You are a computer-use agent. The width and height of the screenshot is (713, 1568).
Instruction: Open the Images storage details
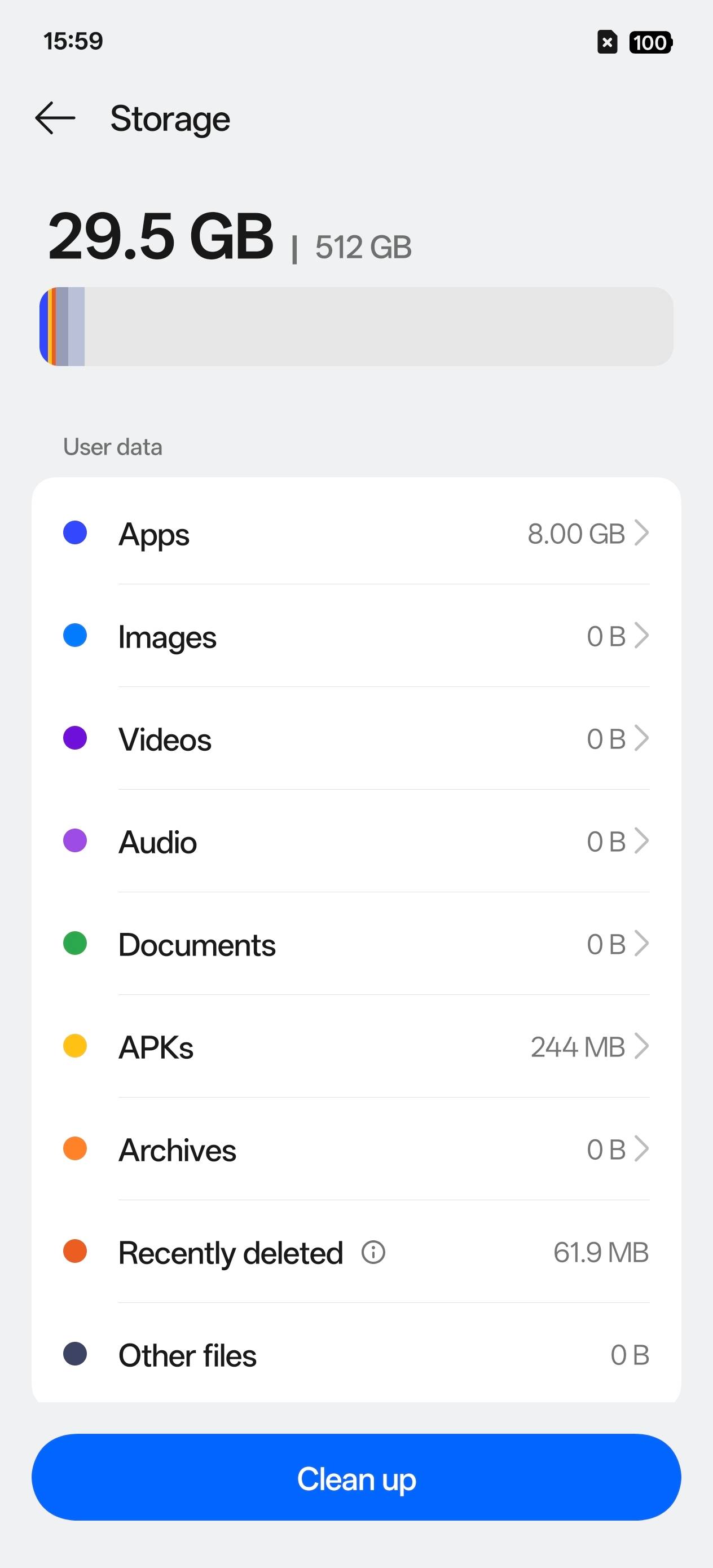[x=356, y=636]
